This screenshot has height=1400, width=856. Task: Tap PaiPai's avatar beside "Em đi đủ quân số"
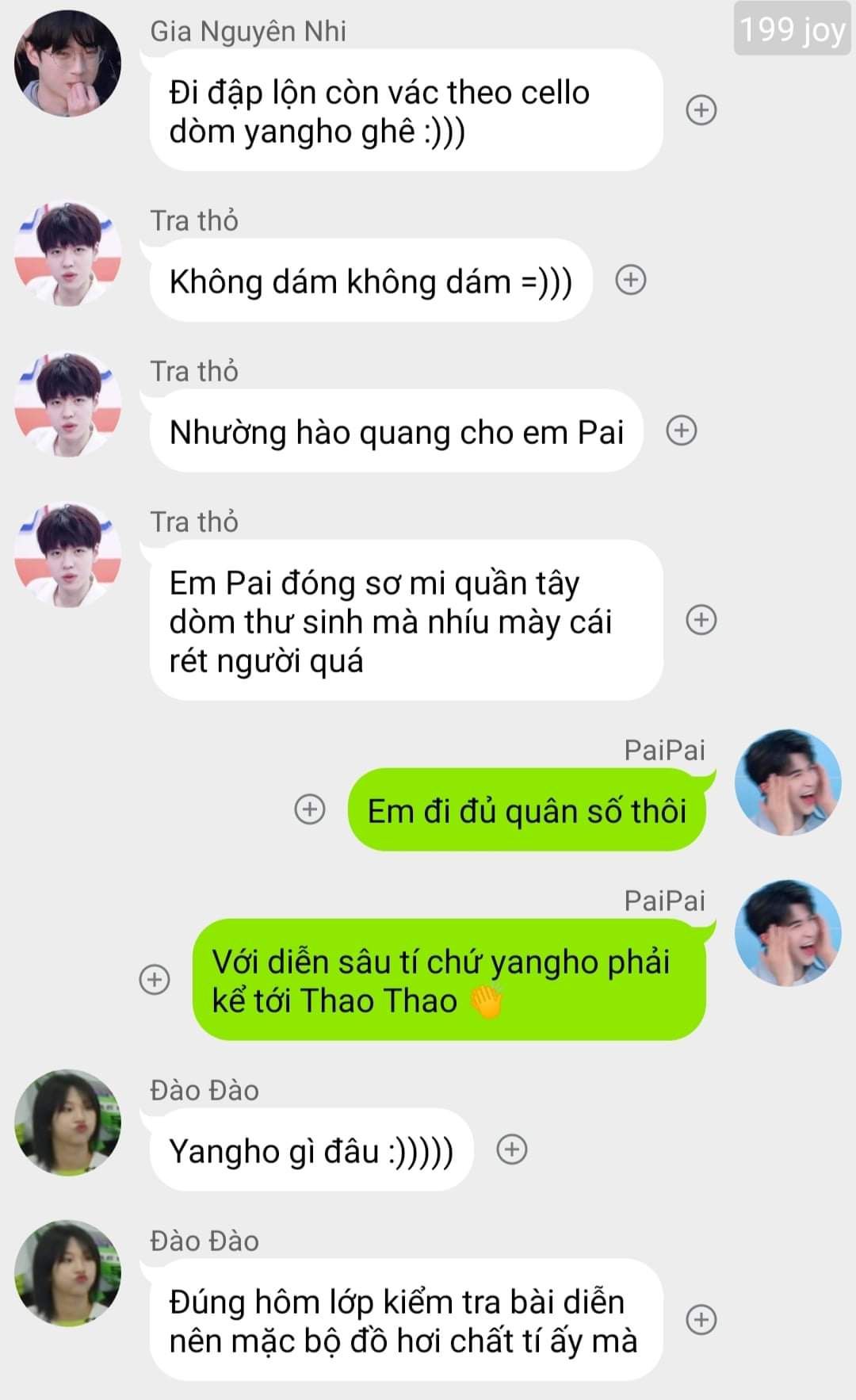pos(788,782)
